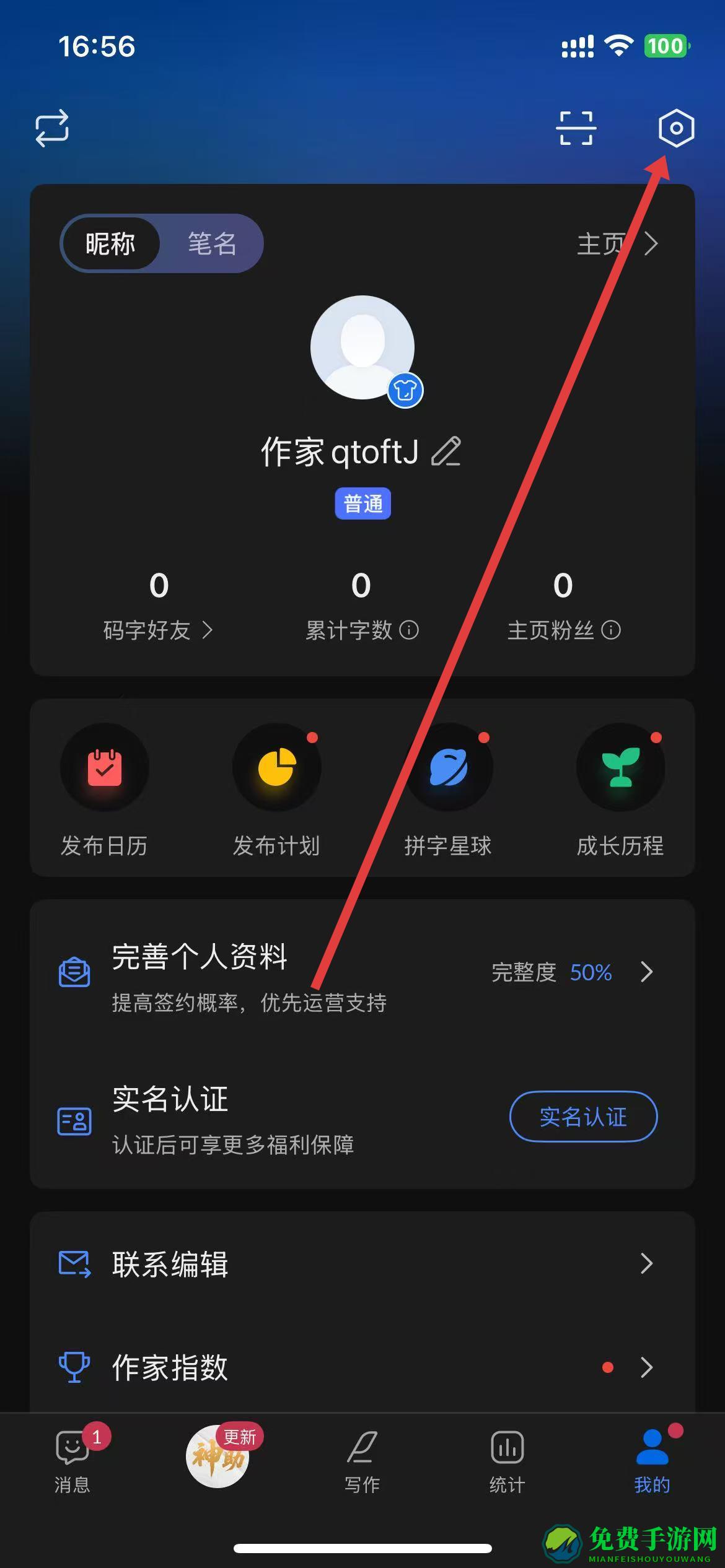Edit nickname with the pencil icon
725x1568 pixels.
(446, 451)
